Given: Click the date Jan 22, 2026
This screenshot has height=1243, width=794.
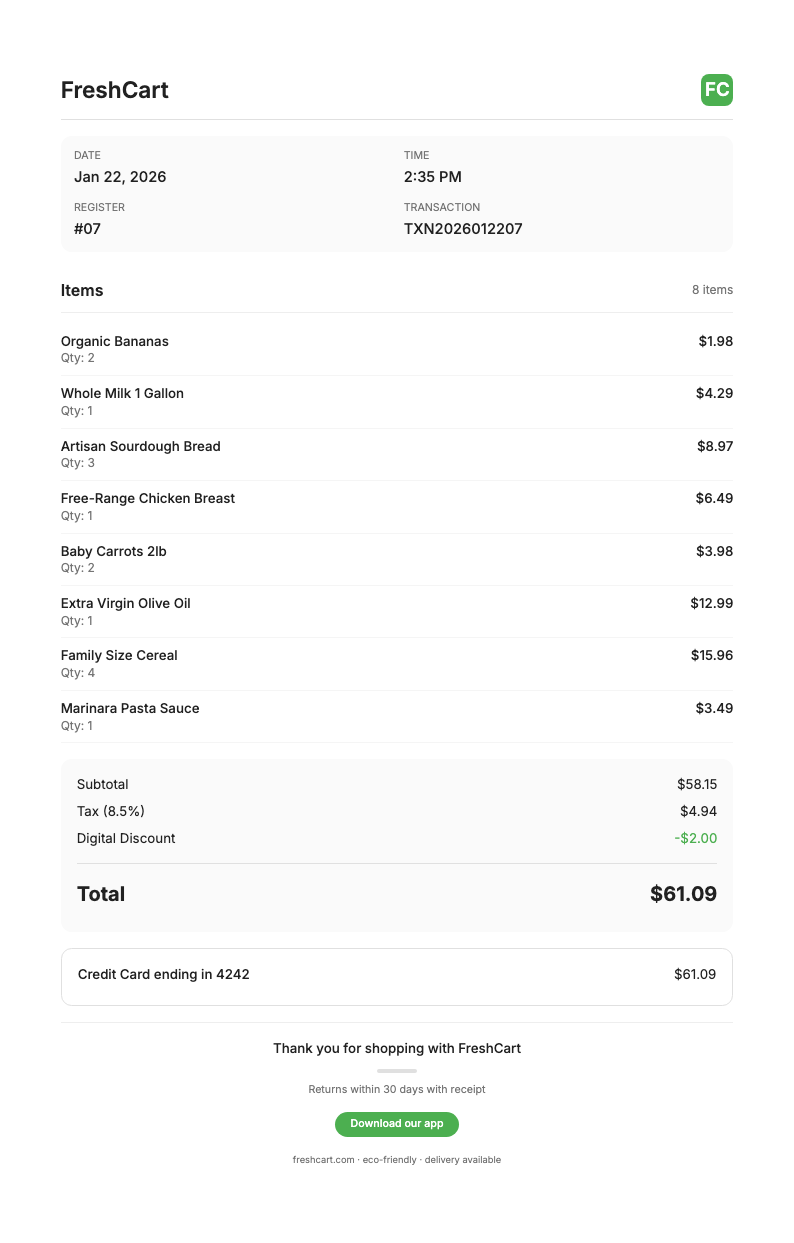Looking at the screenshot, I should click(x=120, y=177).
